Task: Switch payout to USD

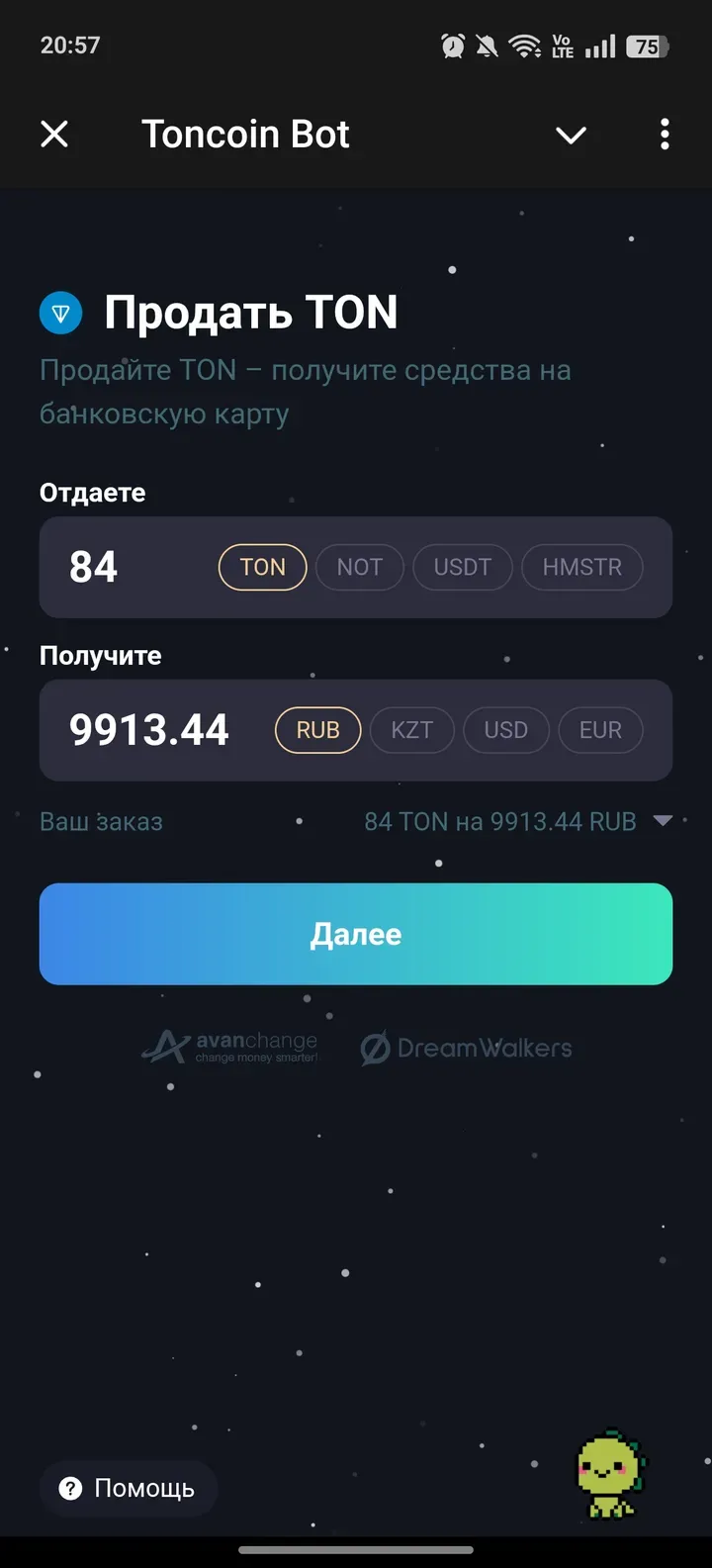Action: [506, 729]
